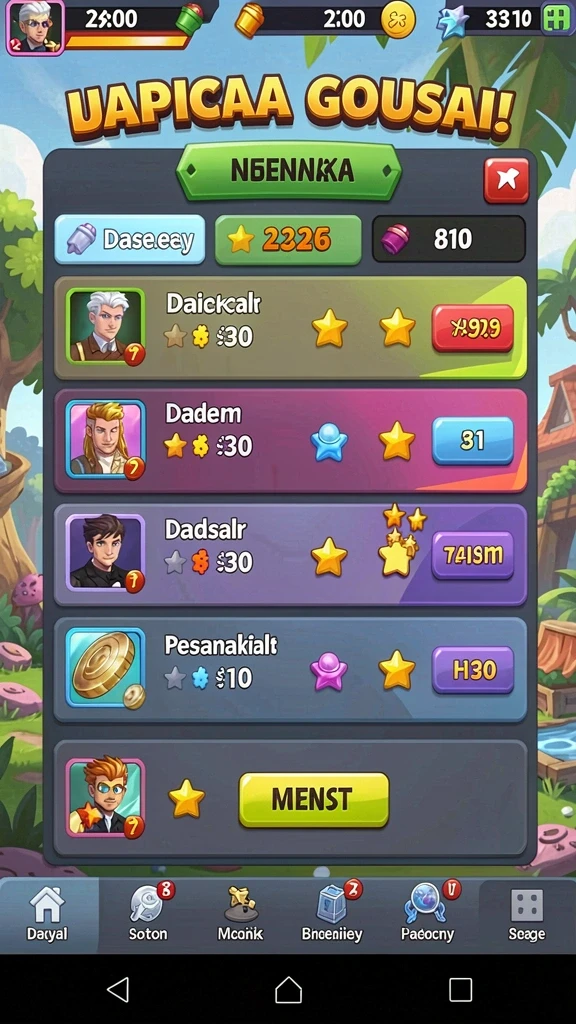Select the Dase.eay tab
Viewport: 576px width, 1024px height.
coord(129,240)
